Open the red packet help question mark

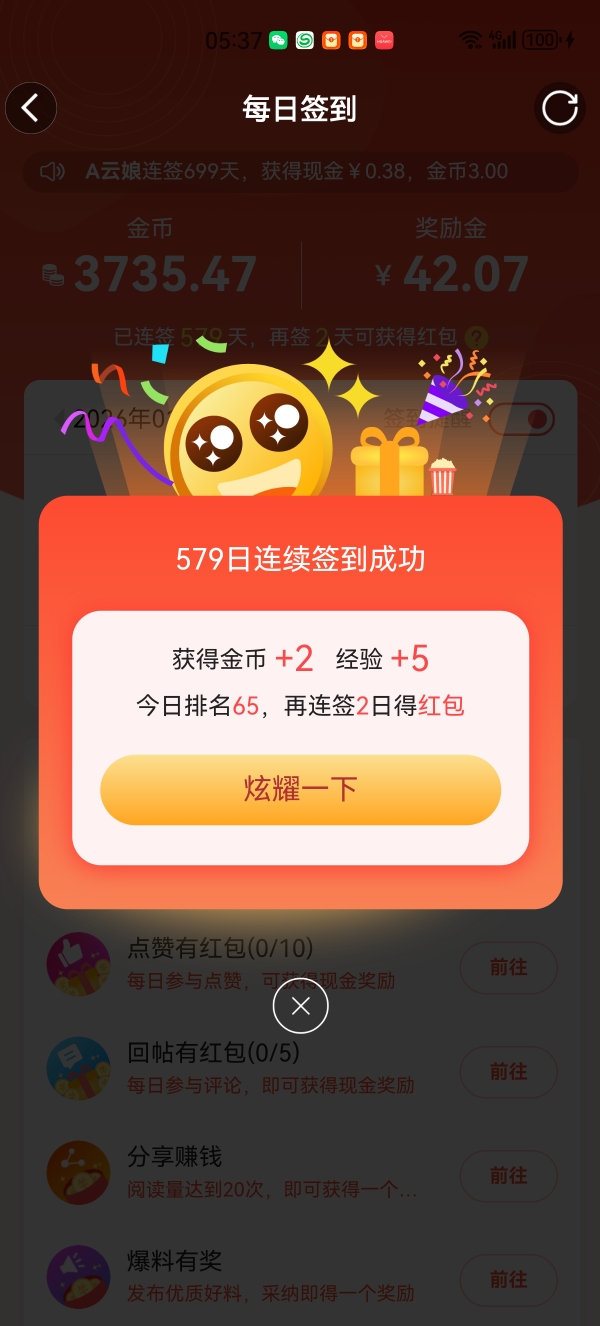477,338
